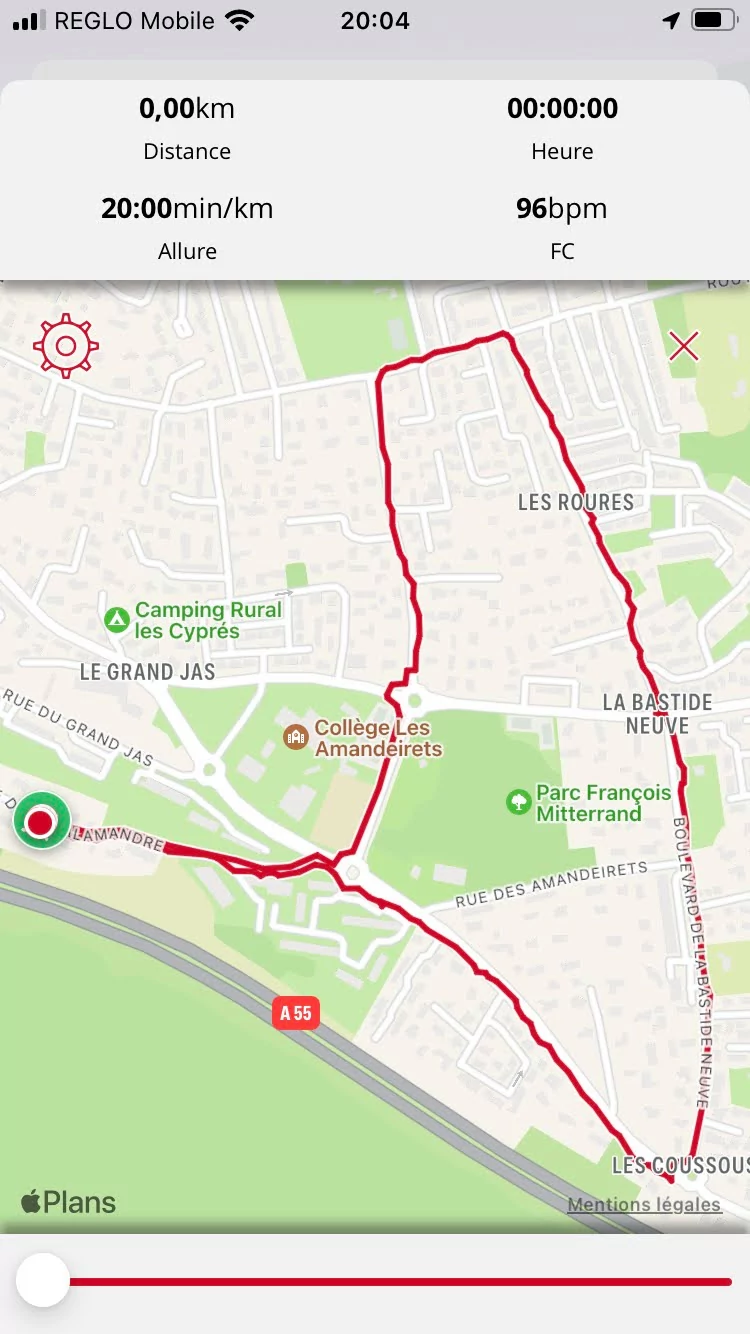This screenshot has width=750, height=1334.
Task: Open the map settings gear
Action: tap(66, 346)
